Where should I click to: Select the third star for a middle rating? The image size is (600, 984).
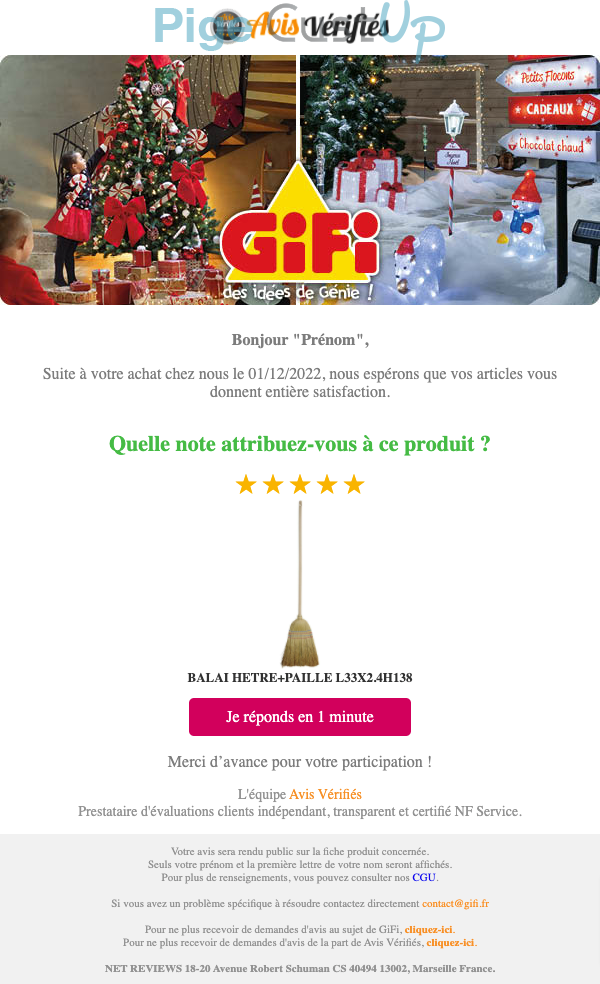[x=300, y=485]
